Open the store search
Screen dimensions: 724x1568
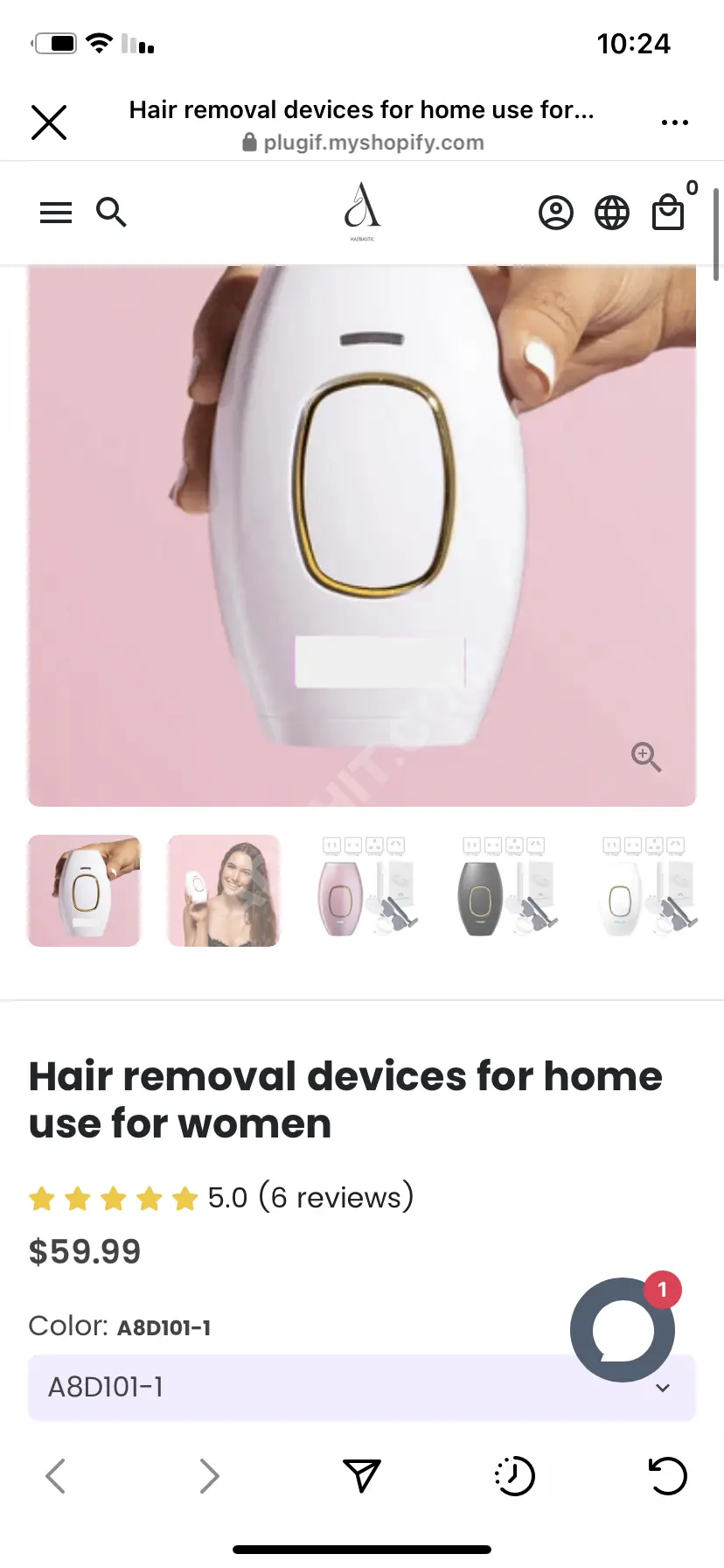point(111,213)
